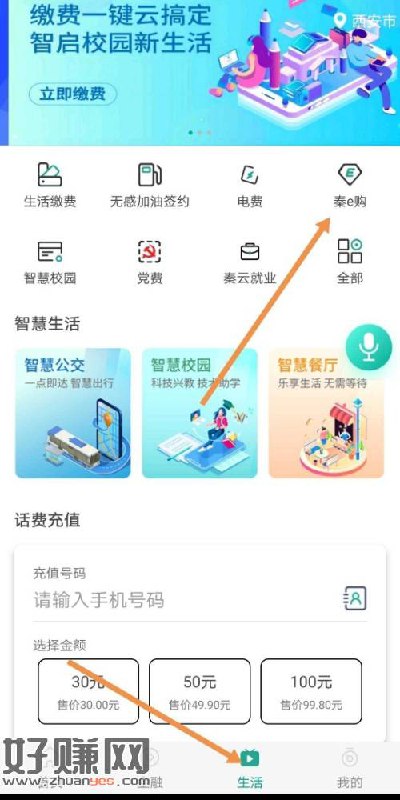
Task: Switch to the 生活 tab
Action: 249,768
